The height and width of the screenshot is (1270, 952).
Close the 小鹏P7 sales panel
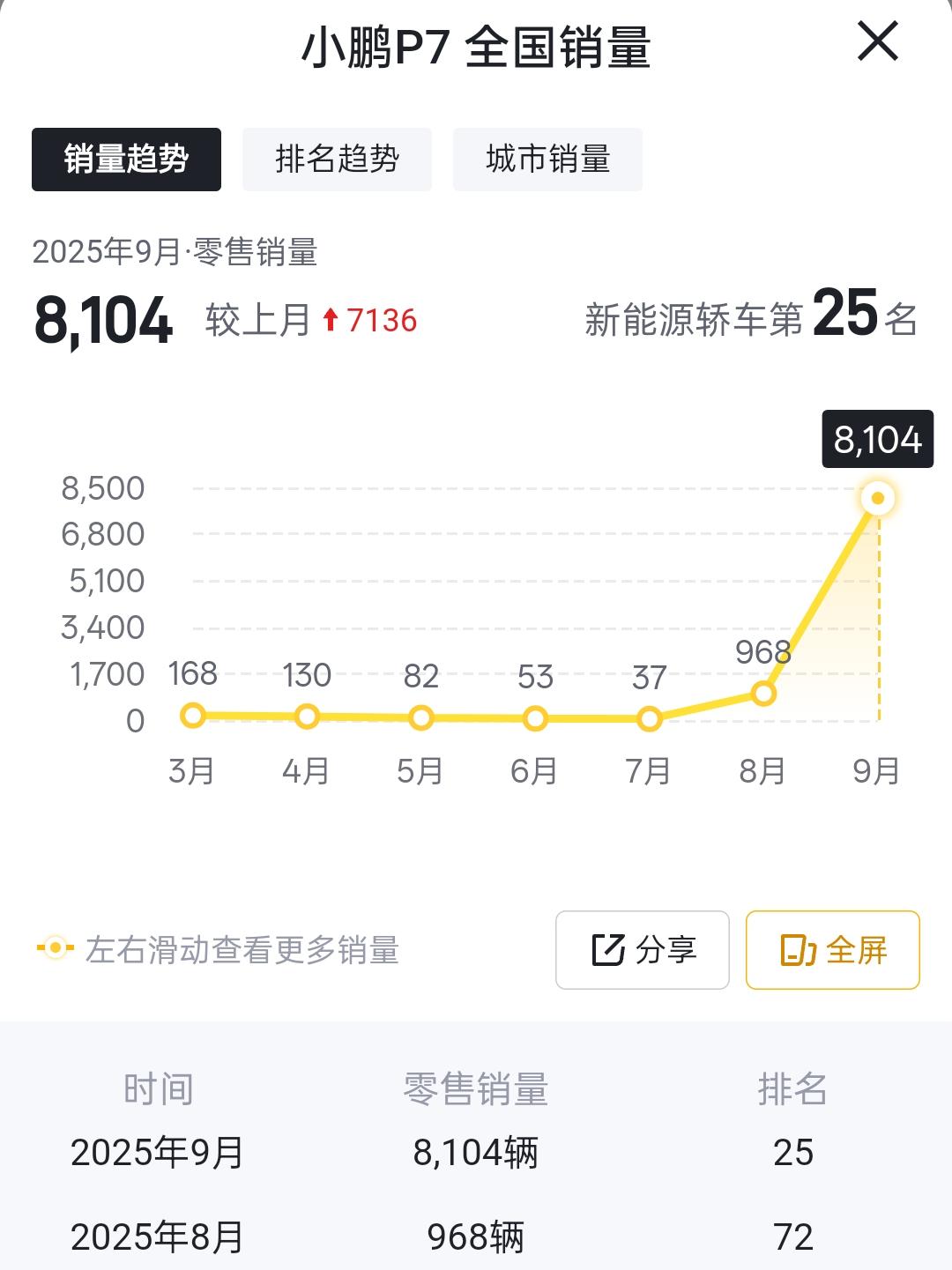click(877, 42)
